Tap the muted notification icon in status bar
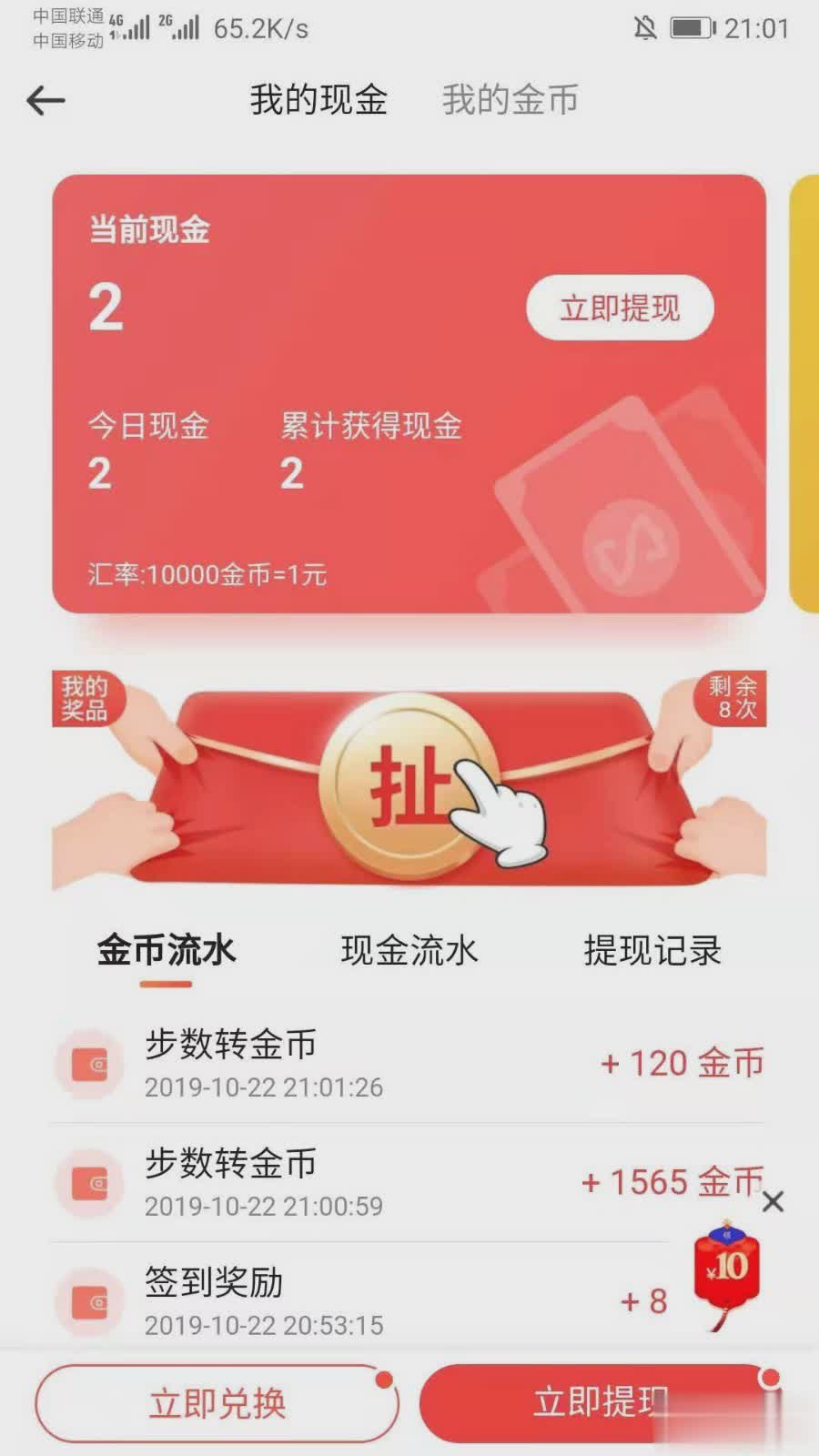The image size is (819, 1456). point(642,28)
